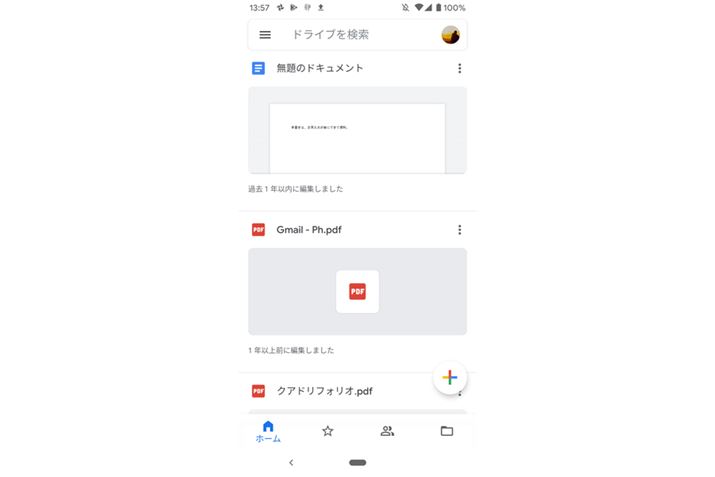
Task: Open the account profile avatar
Action: click(451, 35)
